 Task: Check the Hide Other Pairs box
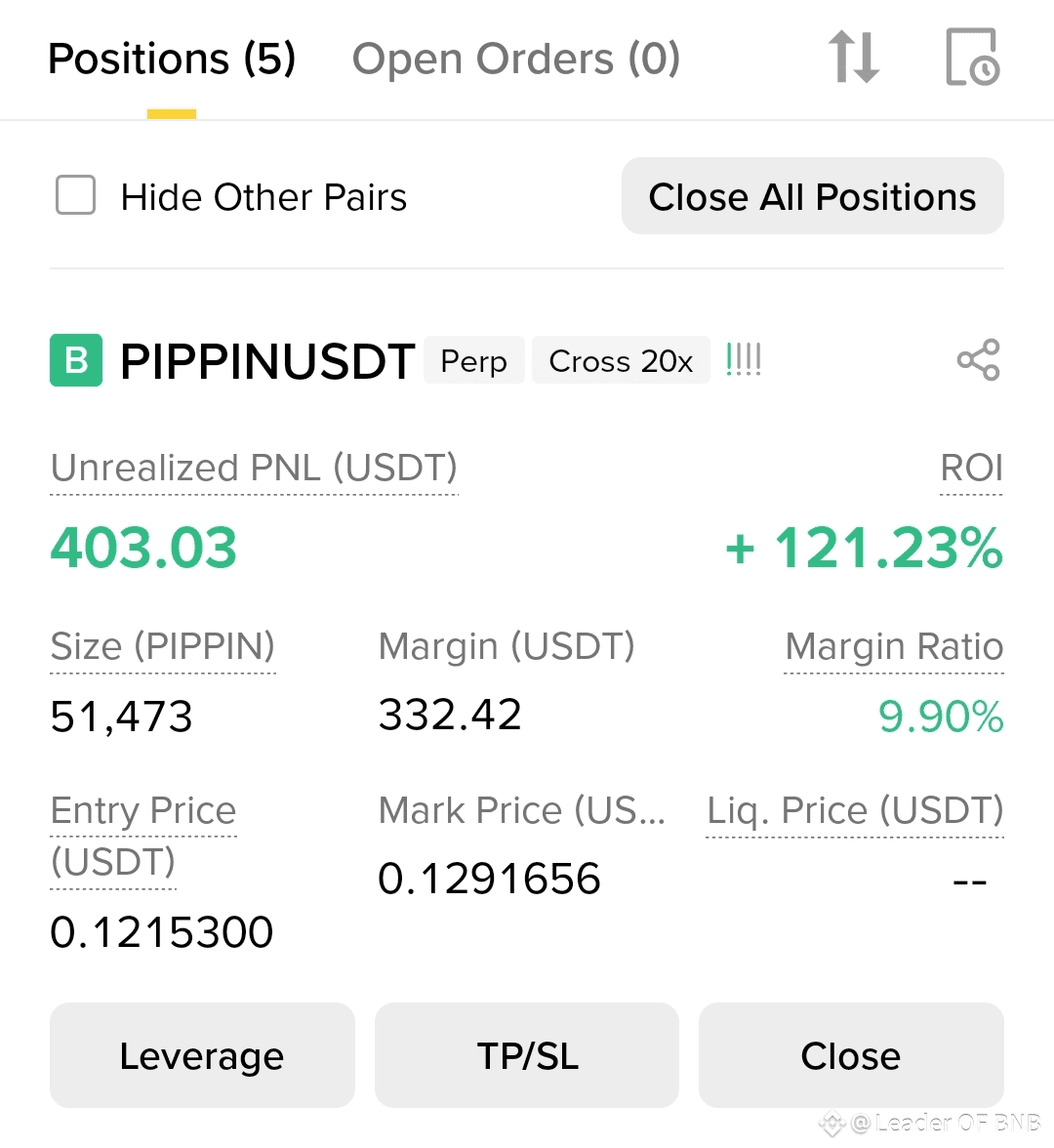click(76, 195)
